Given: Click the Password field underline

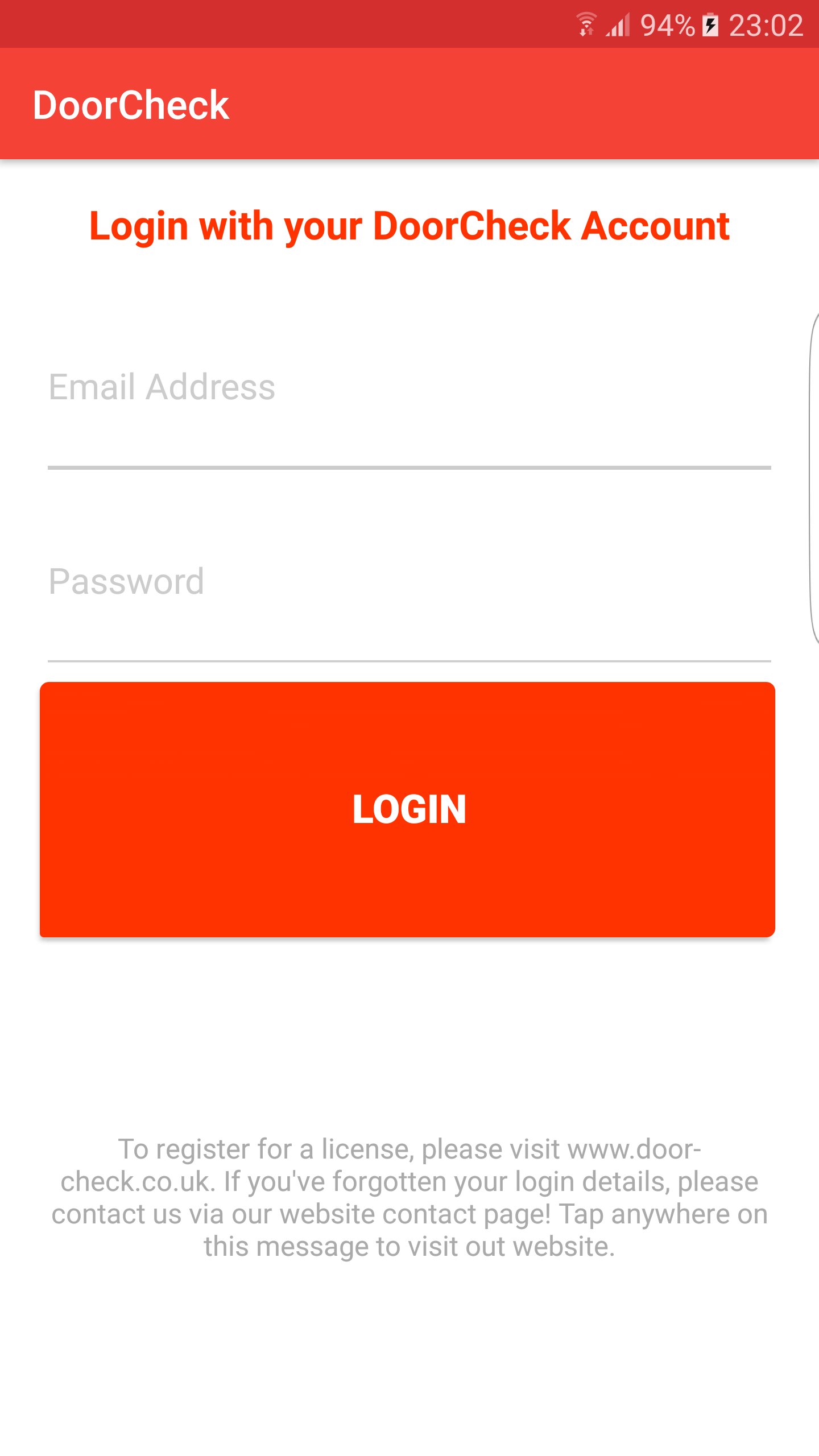Looking at the screenshot, I should 409,660.
